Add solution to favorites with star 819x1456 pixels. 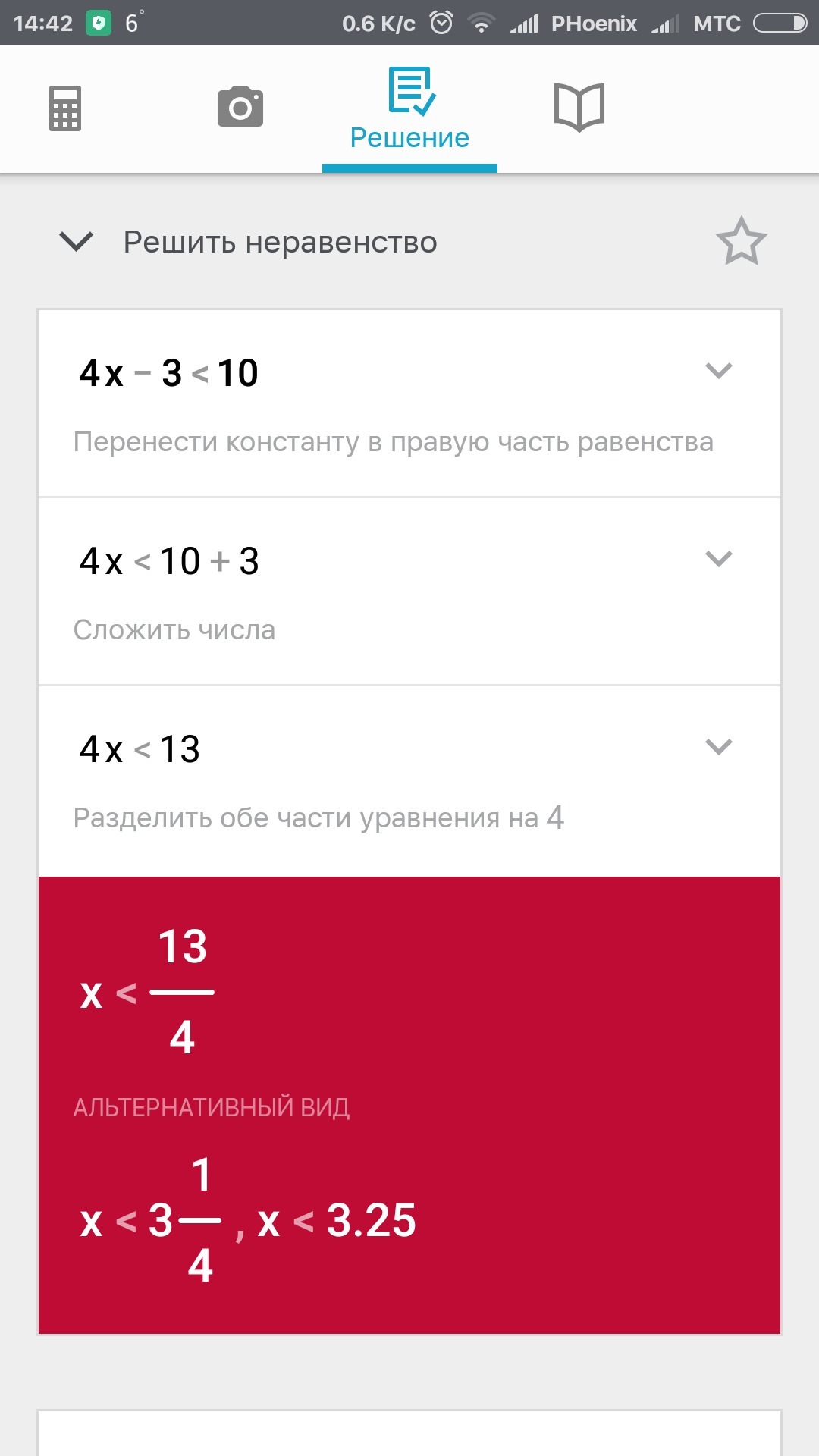point(741,242)
